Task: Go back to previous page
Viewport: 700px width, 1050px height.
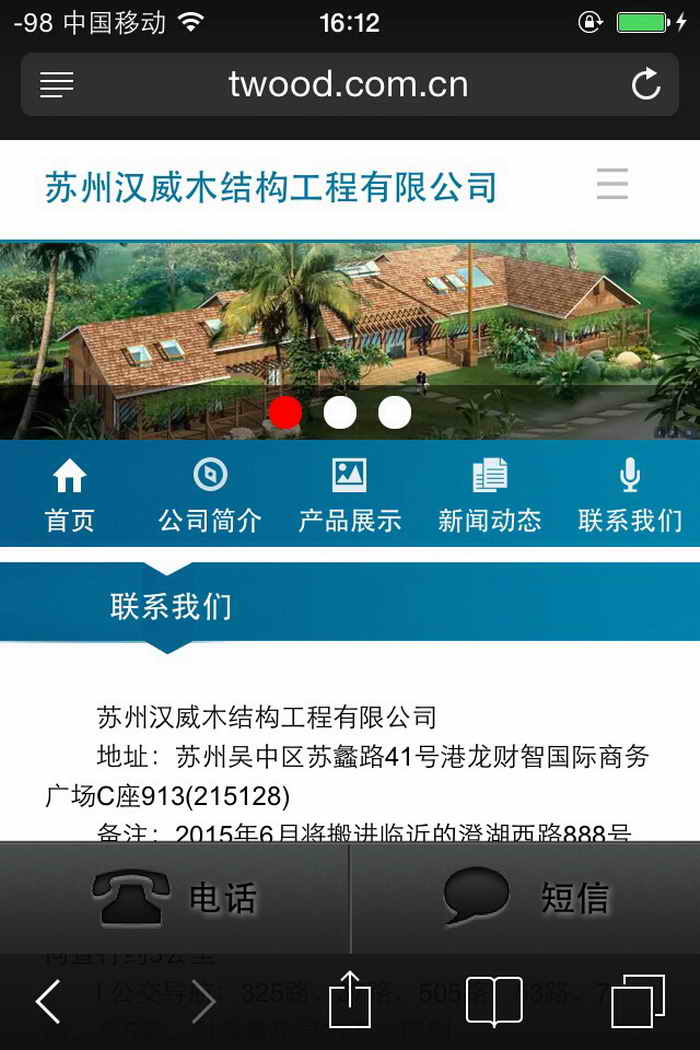Action: pyautogui.click(x=48, y=1001)
